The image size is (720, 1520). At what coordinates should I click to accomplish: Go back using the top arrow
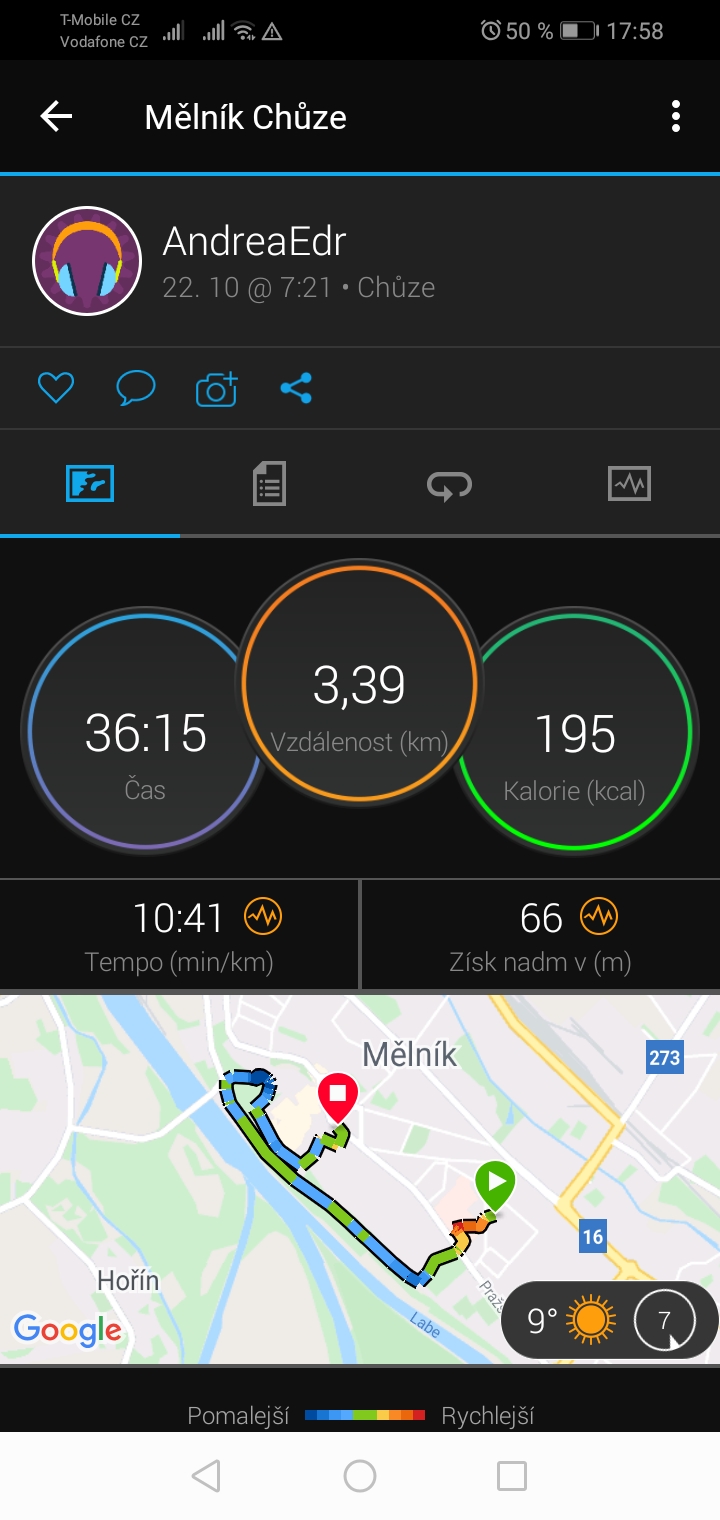56,117
